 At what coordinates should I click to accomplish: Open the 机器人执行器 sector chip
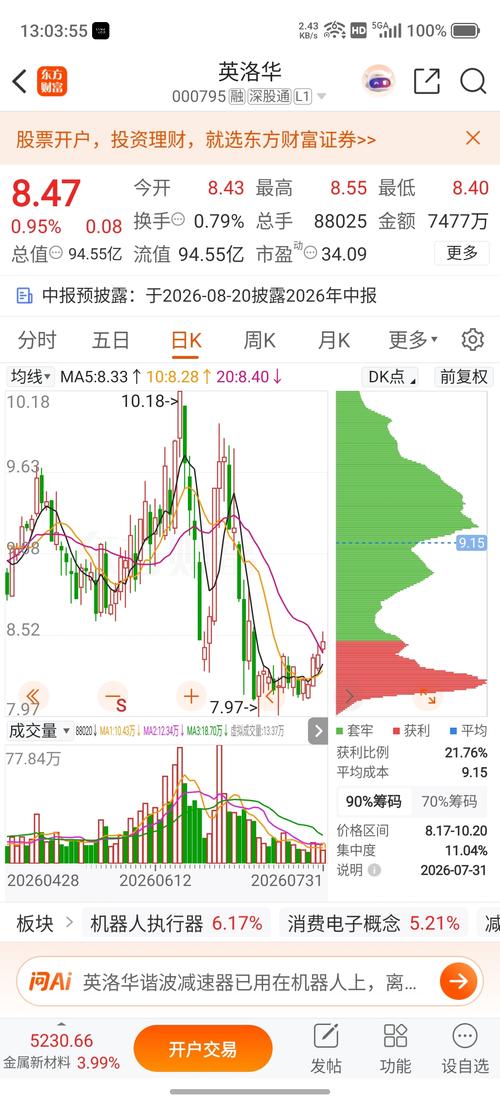[x=176, y=923]
